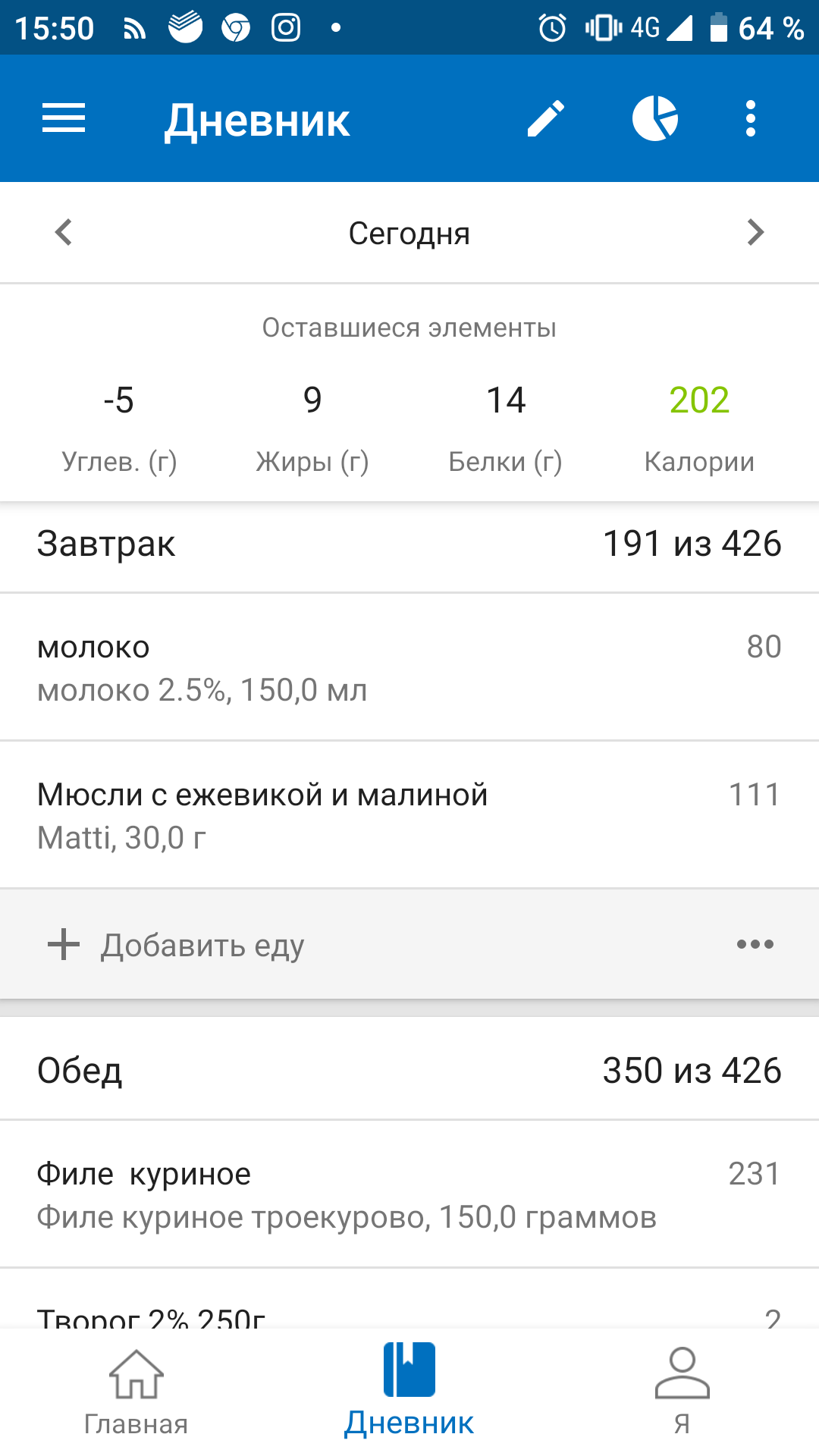Select the Дневник bottom tab
This screenshot has height=1456, width=819.
[x=409, y=1392]
